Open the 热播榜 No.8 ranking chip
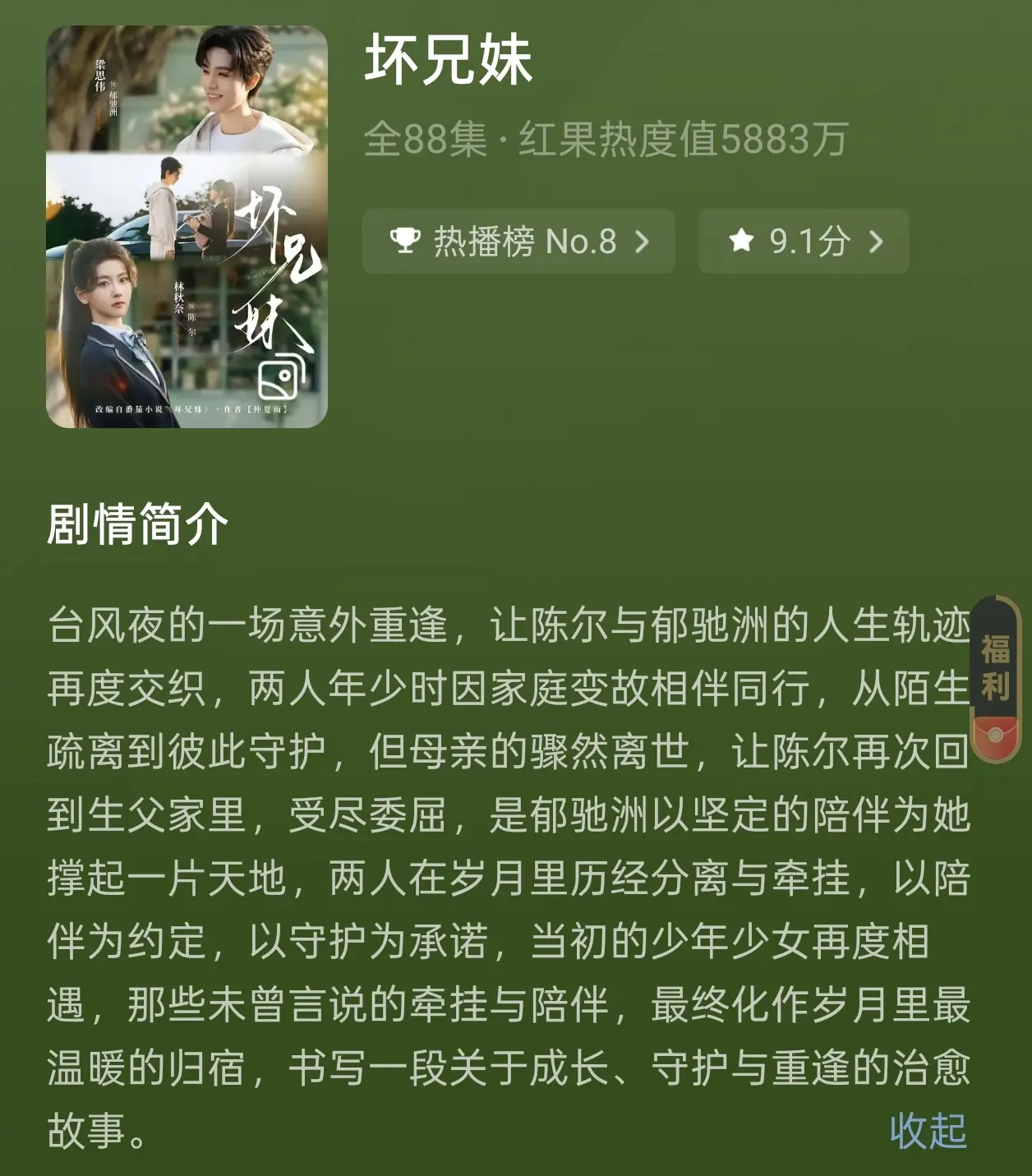 pyautogui.click(x=518, y=241)
